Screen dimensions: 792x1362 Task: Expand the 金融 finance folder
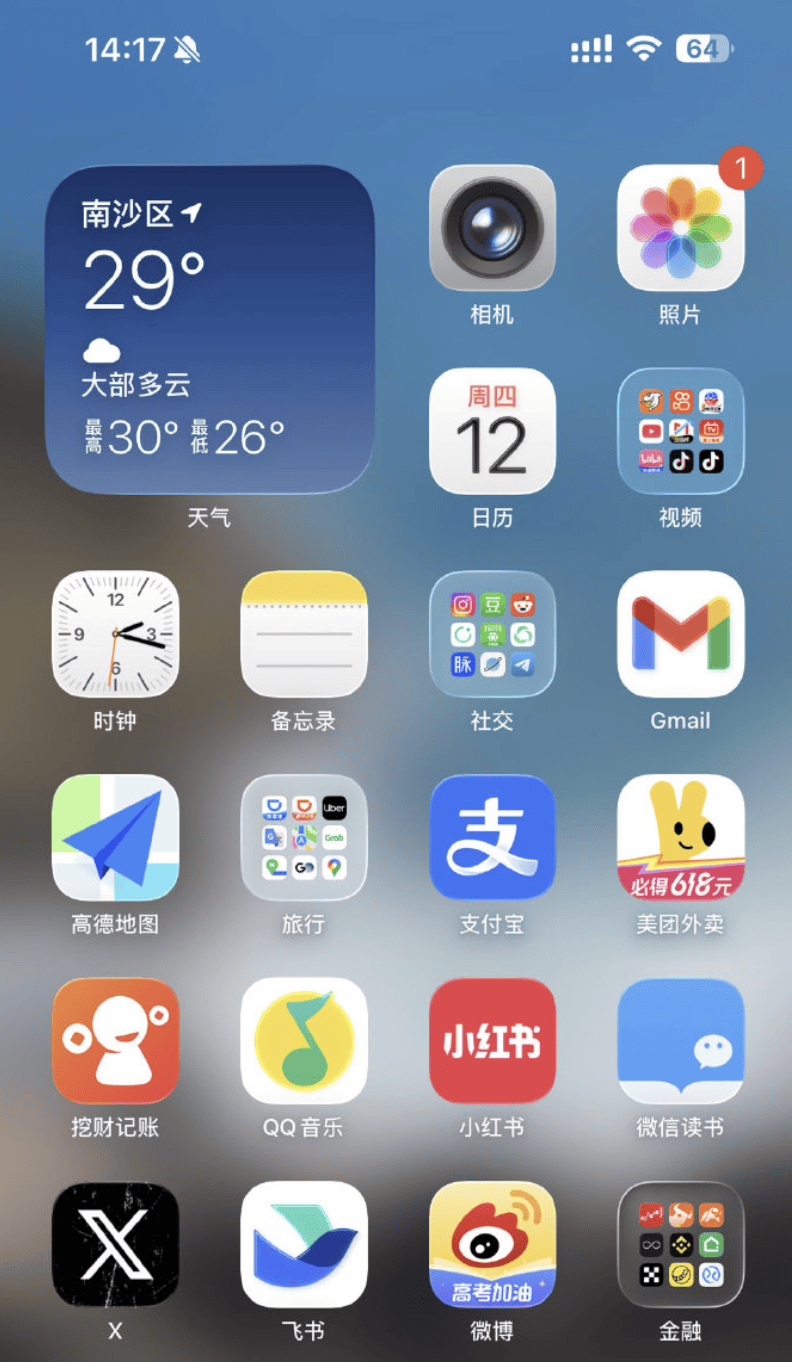680,1244
